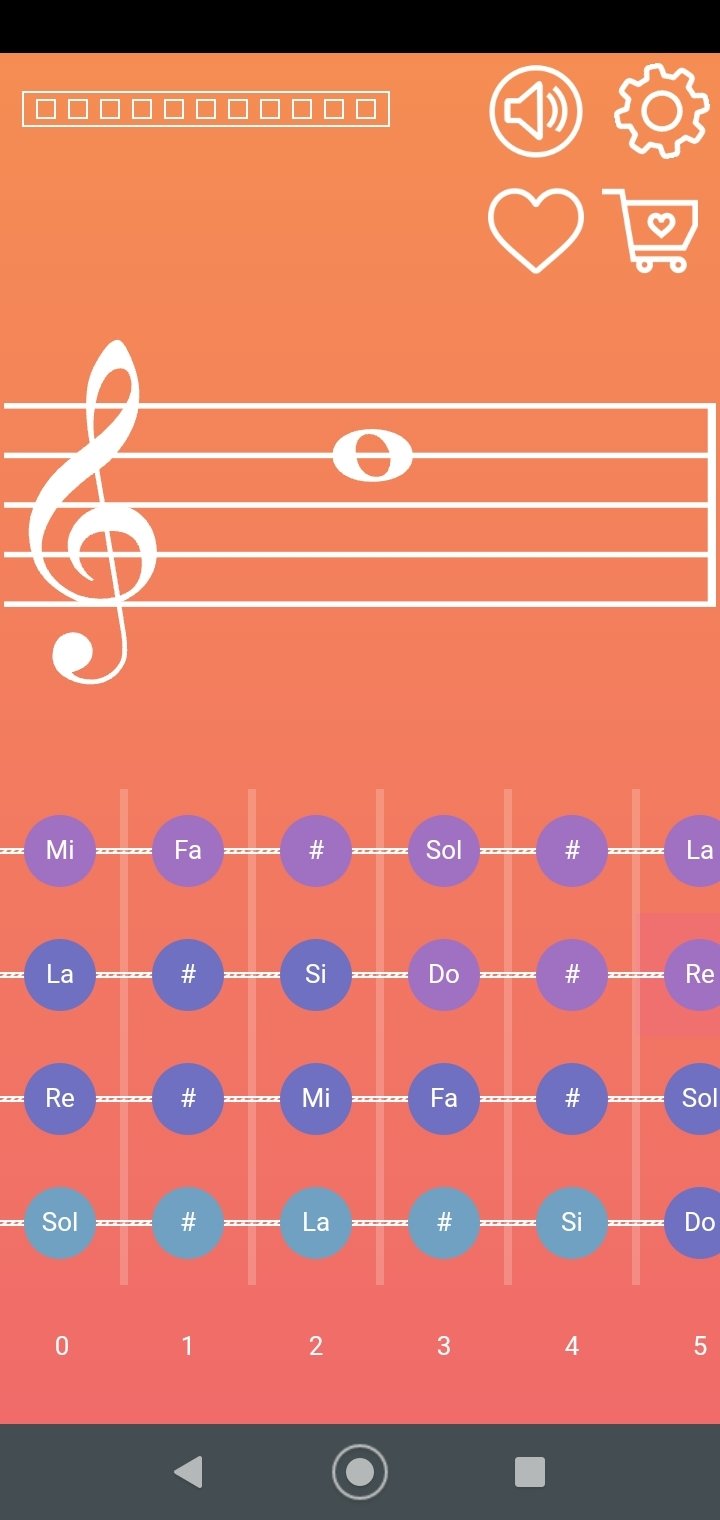Tap Fa at fret 3 on third string
Screen dimensions: 720x1520
[x=444, y=1099]
